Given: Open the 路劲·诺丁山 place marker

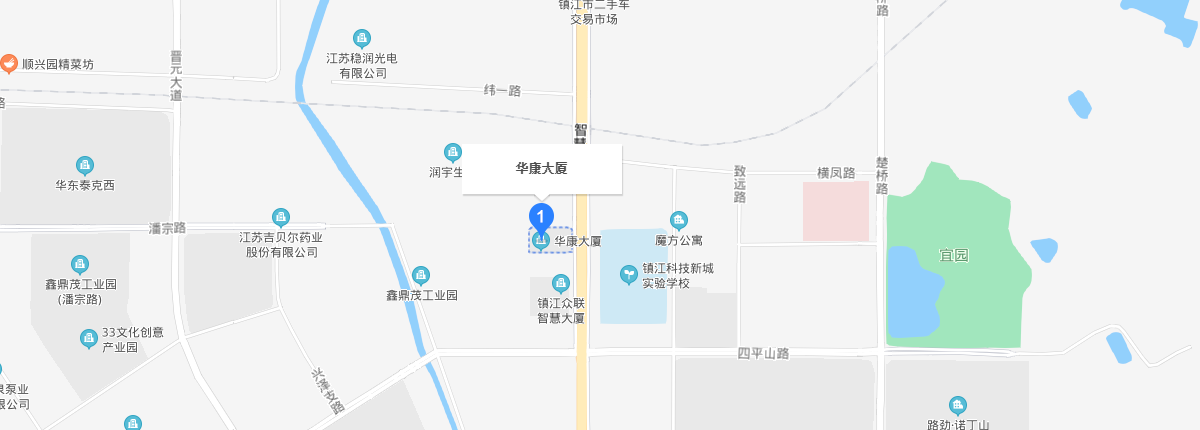Looking at the screenshot, I should (x=958, y=405).
